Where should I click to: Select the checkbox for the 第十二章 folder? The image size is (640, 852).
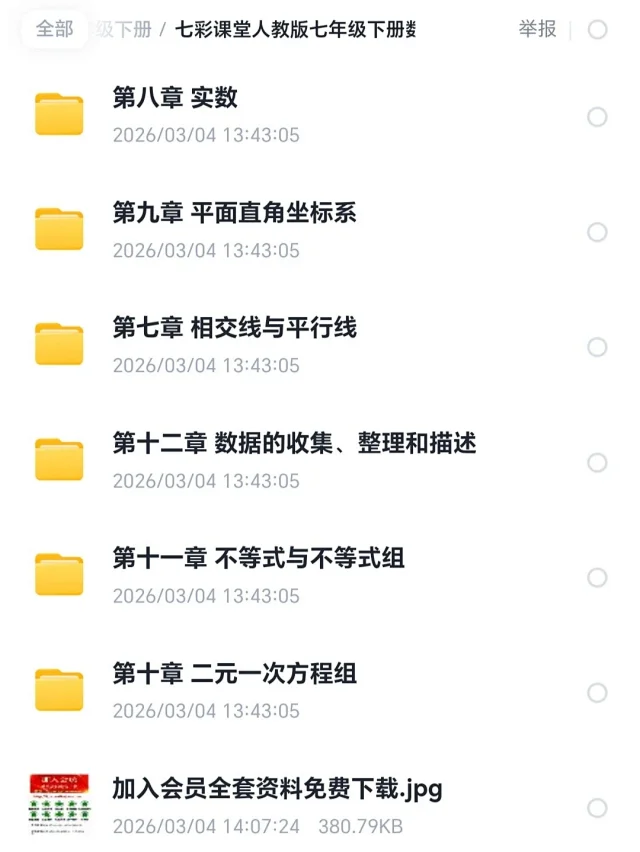(x=597, y=463)
